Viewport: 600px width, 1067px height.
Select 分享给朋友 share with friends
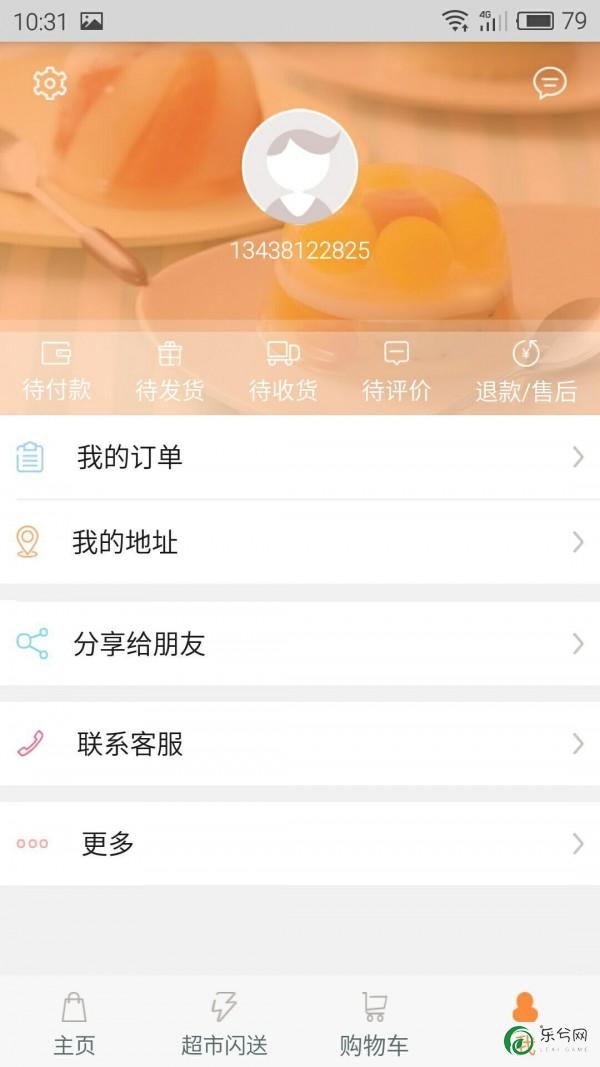(x=300, y=644)
